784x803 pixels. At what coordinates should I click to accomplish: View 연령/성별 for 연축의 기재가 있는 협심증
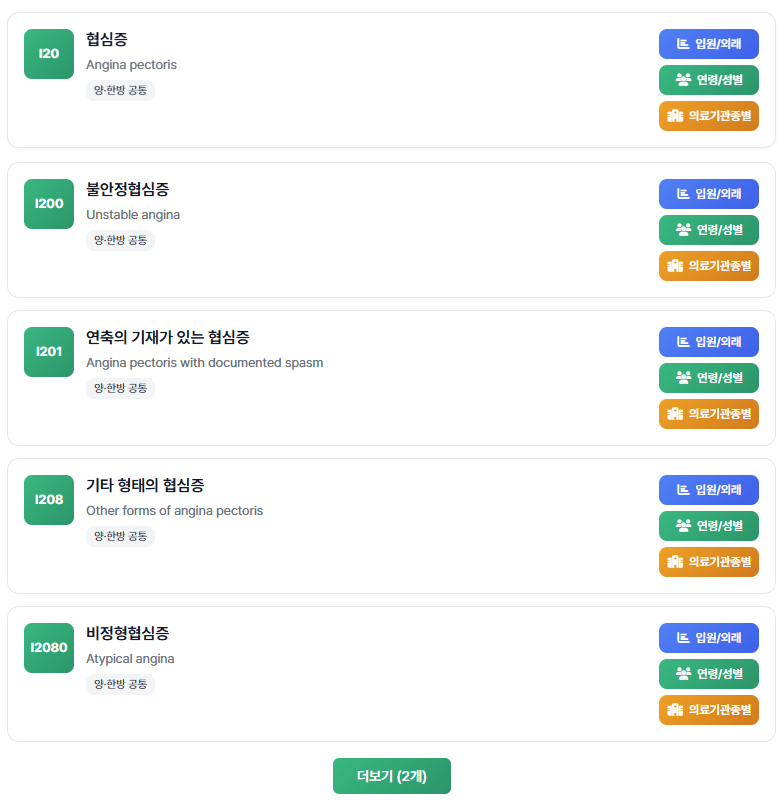point(708,378)
